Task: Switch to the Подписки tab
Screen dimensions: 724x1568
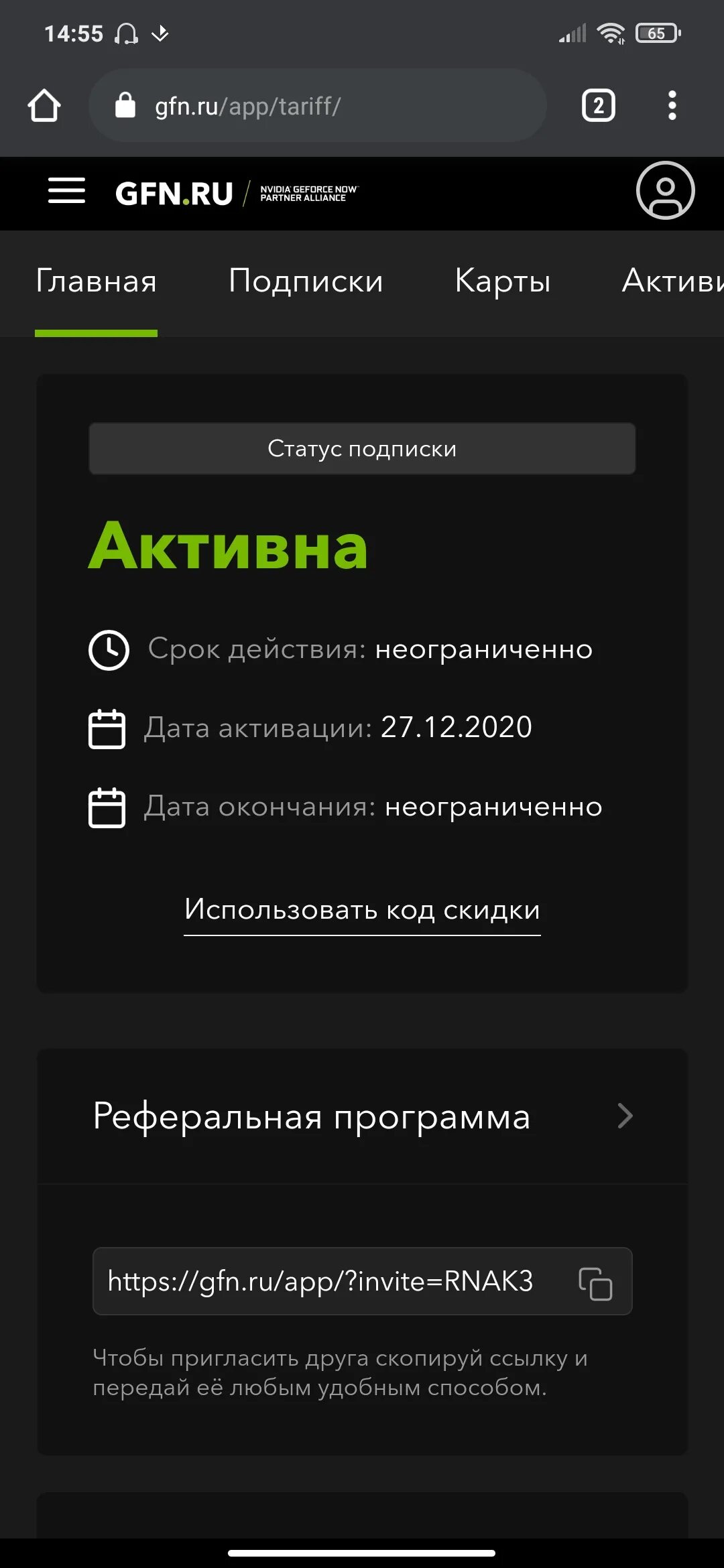Action: [306, 281]
